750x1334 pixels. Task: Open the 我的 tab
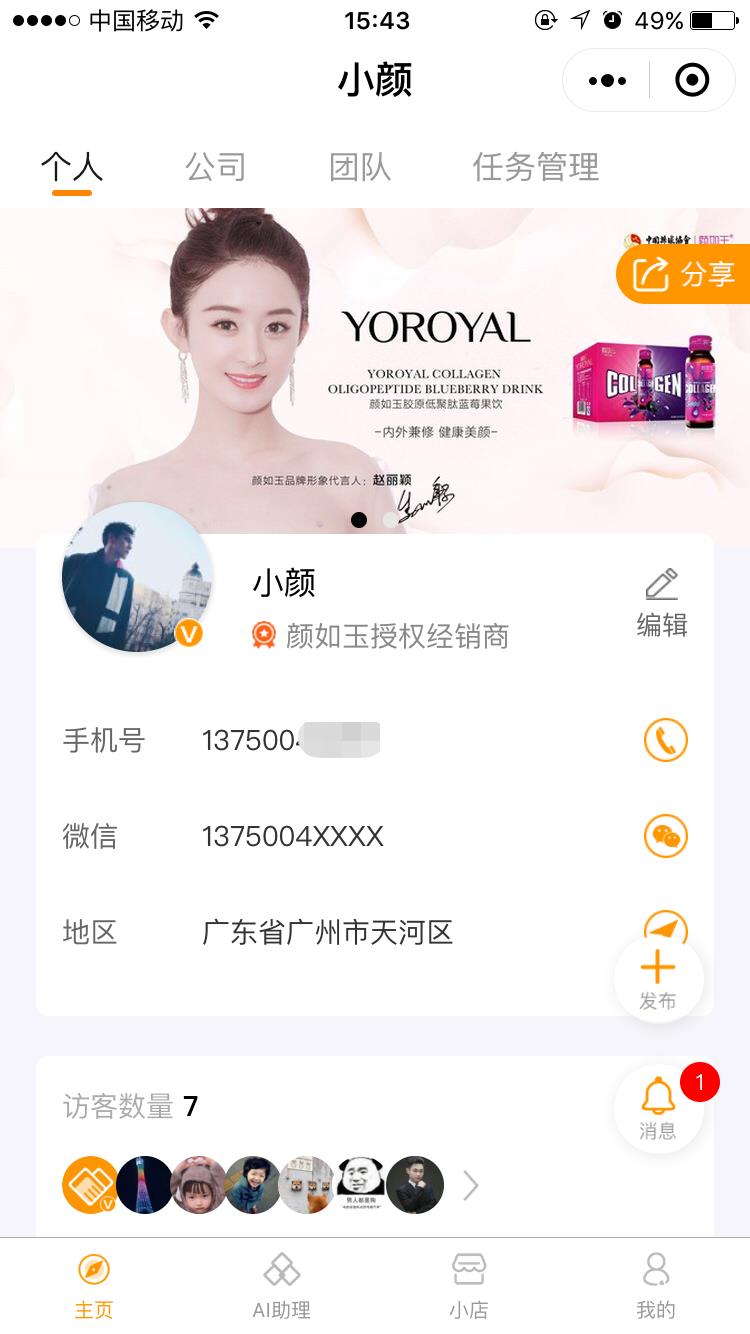(656, 1285)
